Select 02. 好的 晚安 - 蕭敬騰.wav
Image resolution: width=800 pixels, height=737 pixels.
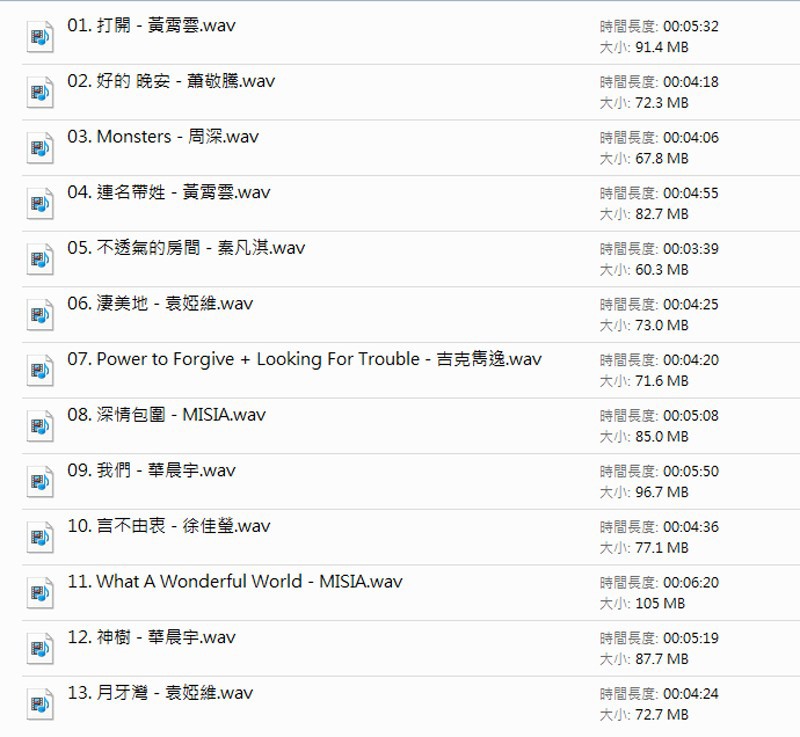pos(169,81)
